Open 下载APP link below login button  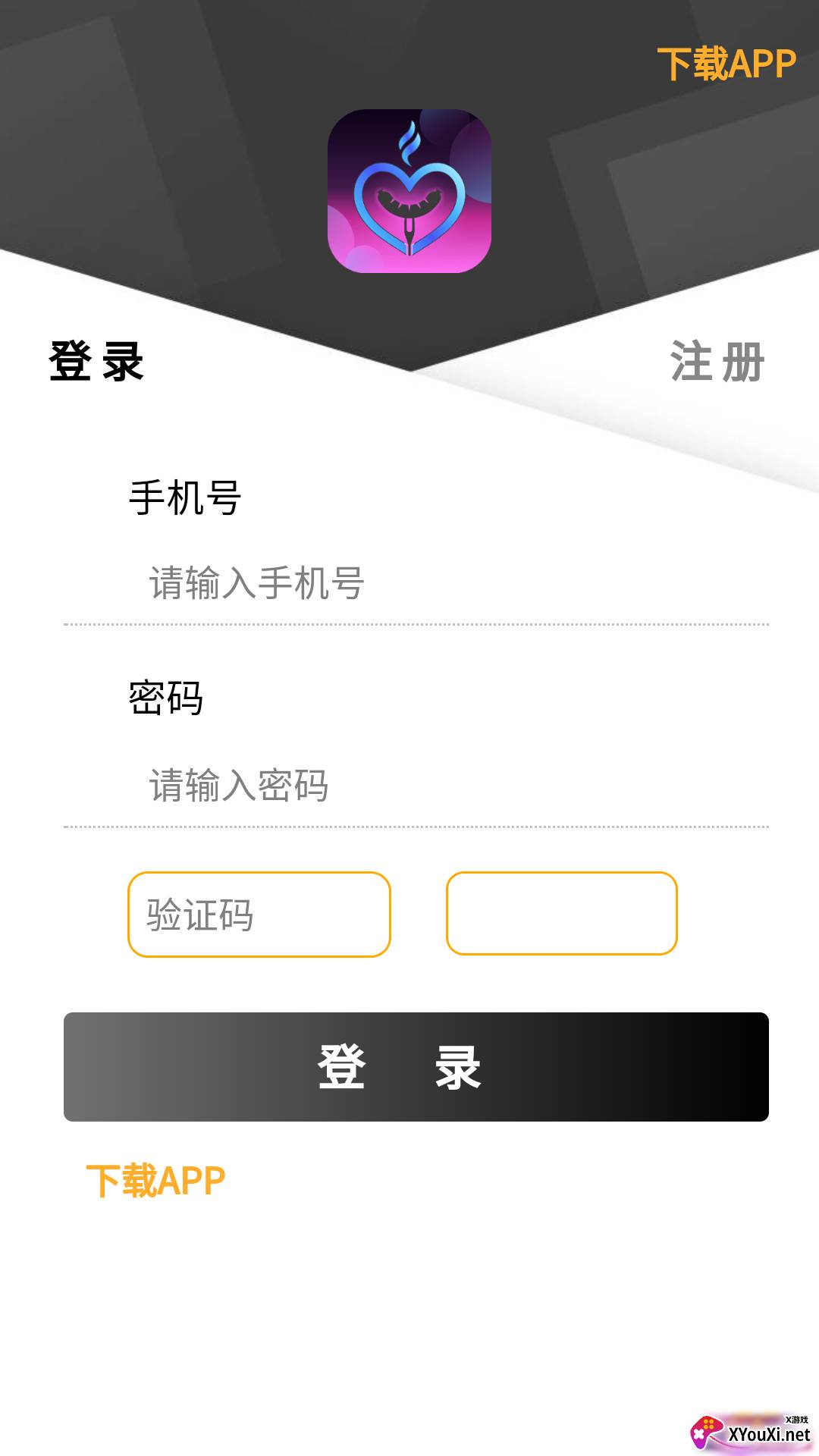click(155, 1181)
